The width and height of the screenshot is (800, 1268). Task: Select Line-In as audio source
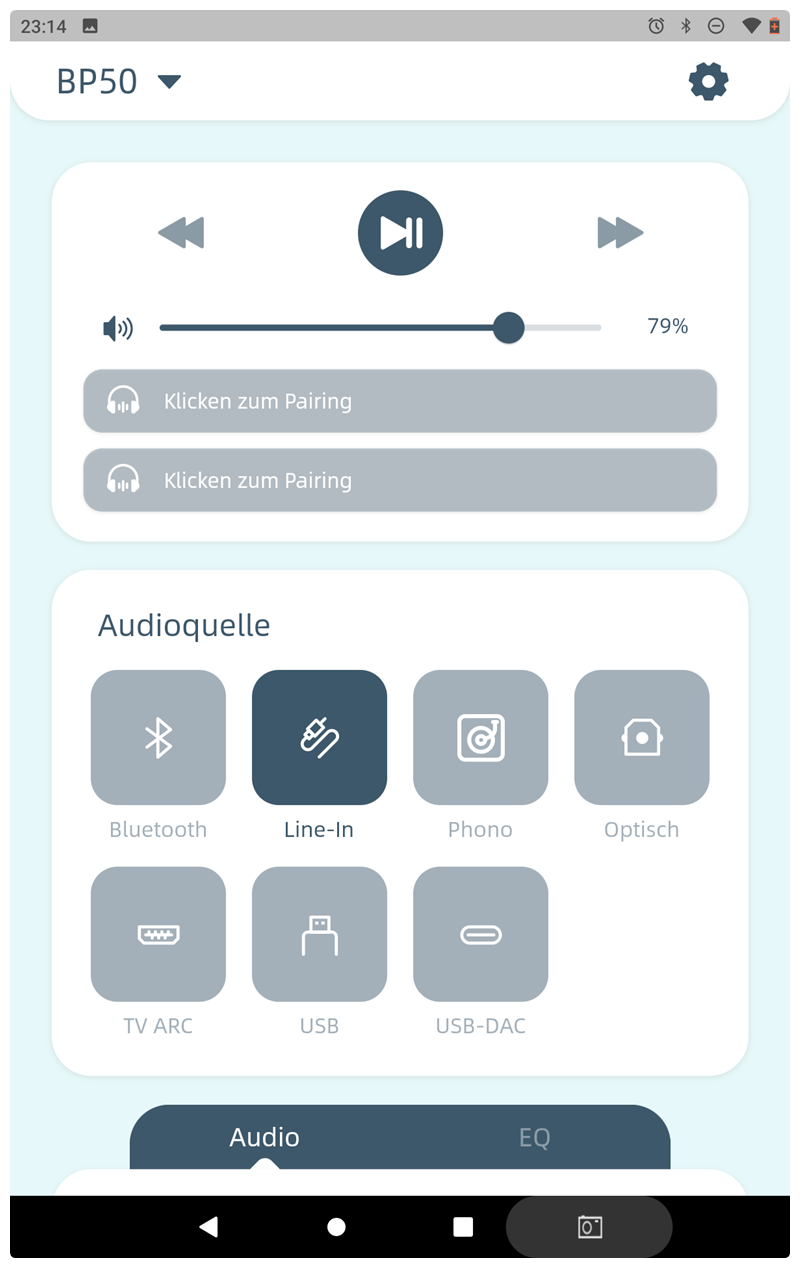pos(319,738)
